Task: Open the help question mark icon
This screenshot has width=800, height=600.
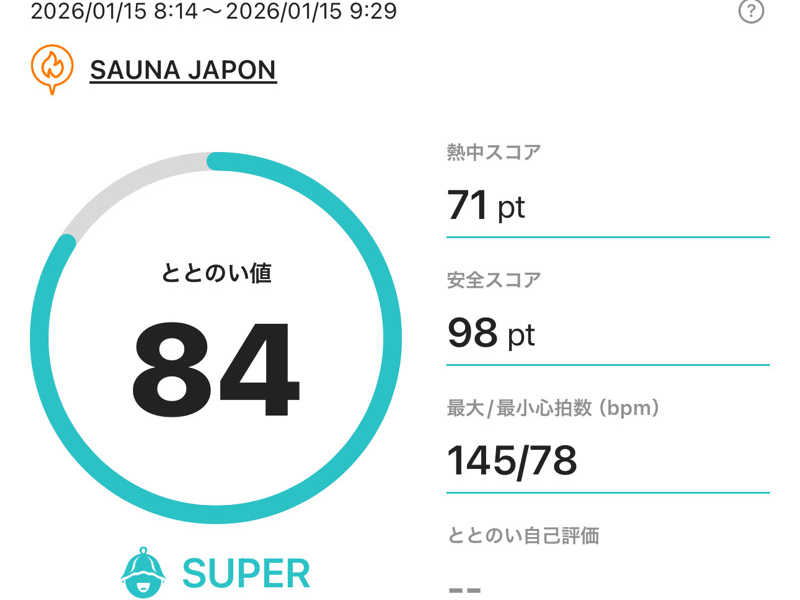Action: pyautogui.click(x=751, y=12)
